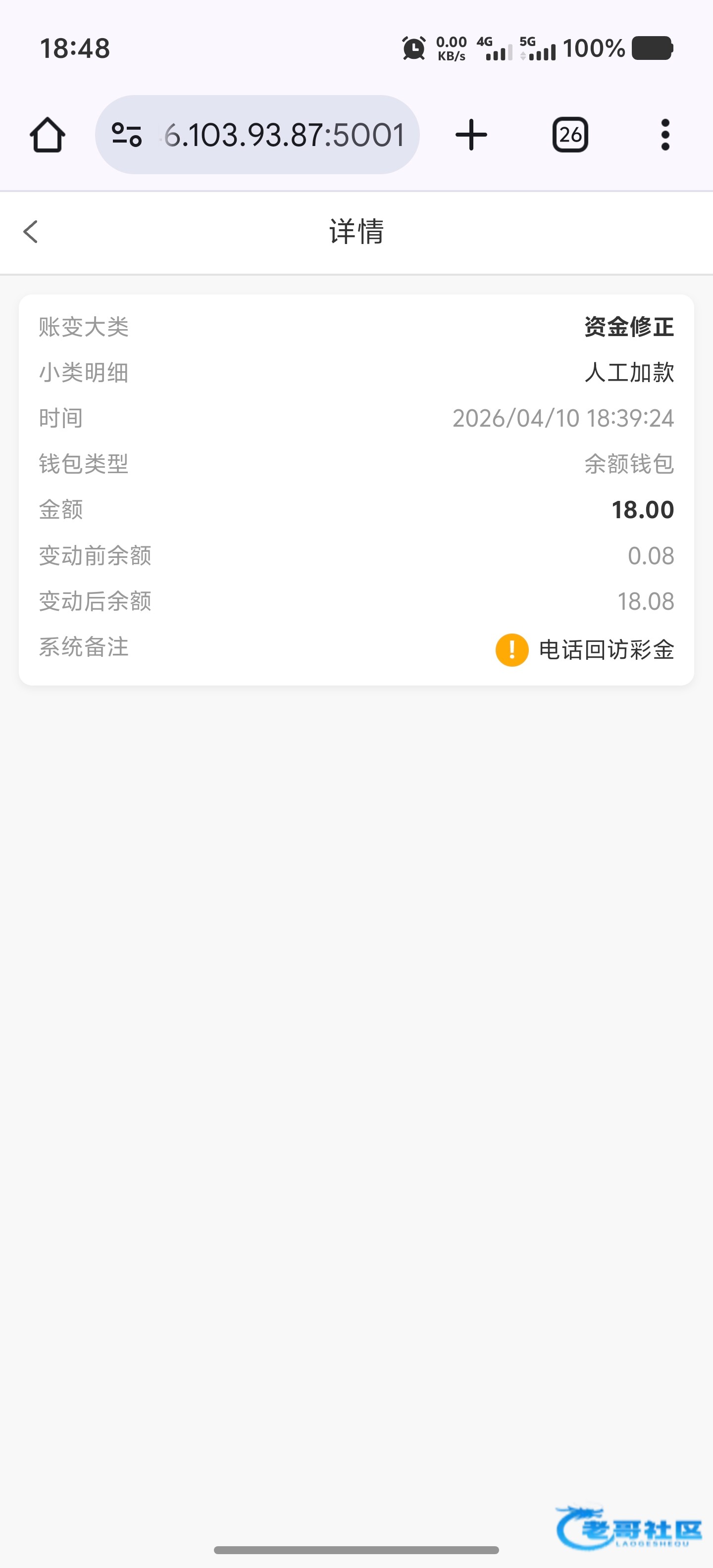
Task: Show the 26 open tabs
Action: click(x=570, y=135)
